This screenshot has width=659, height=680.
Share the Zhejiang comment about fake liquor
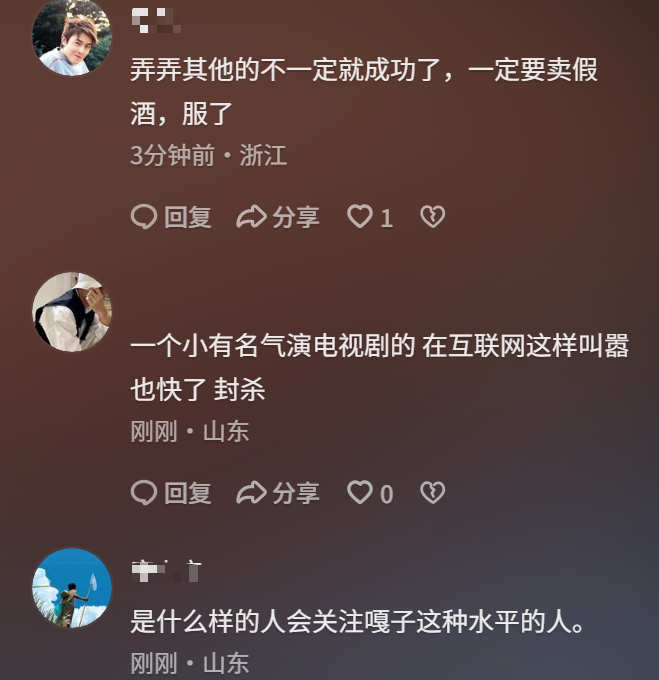(x=278, y=217)
